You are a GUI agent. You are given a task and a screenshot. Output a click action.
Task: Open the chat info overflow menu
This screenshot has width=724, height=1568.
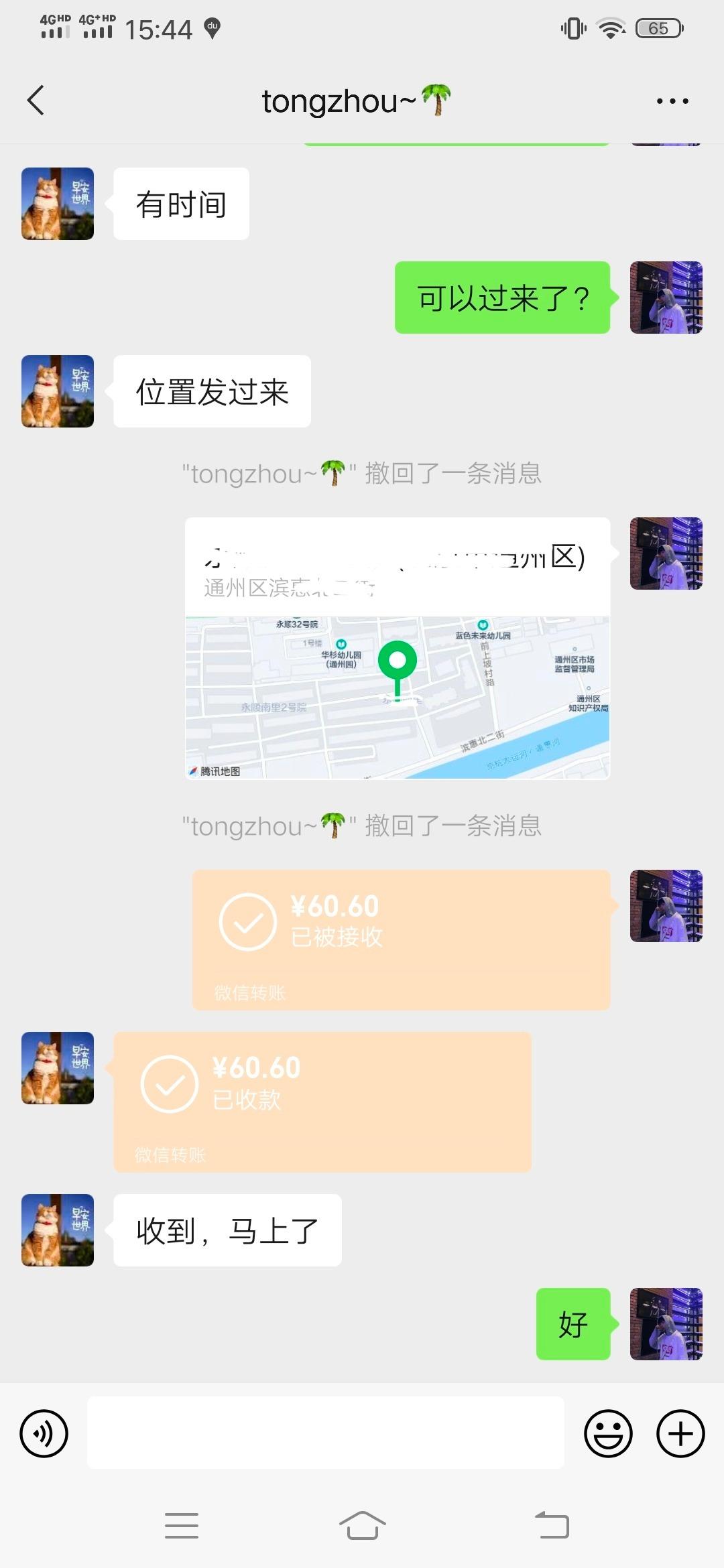tap(672, 101)
